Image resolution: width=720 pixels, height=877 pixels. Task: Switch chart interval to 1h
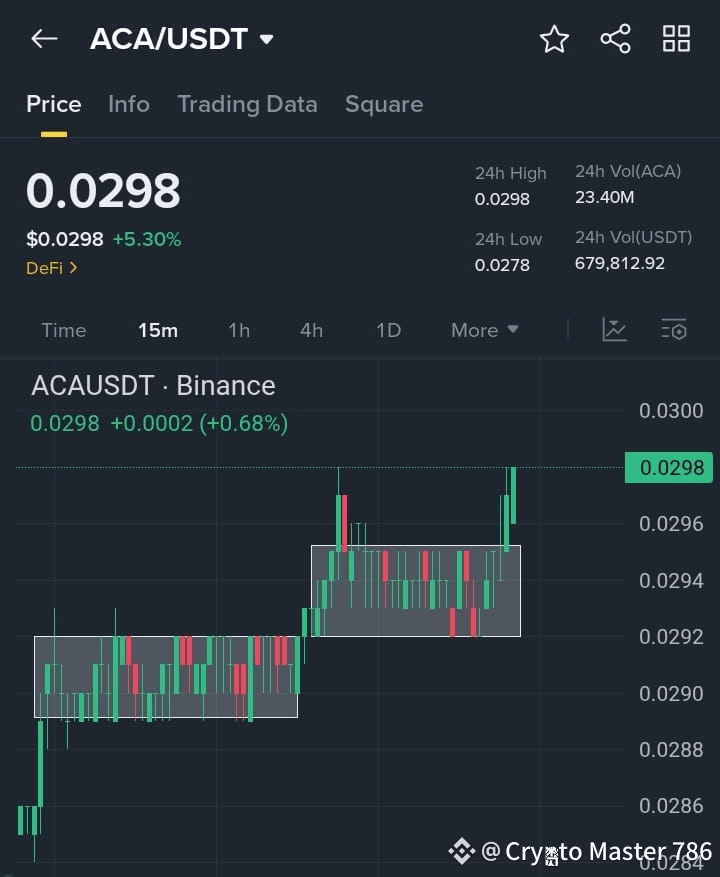click(x=239, y=330)
